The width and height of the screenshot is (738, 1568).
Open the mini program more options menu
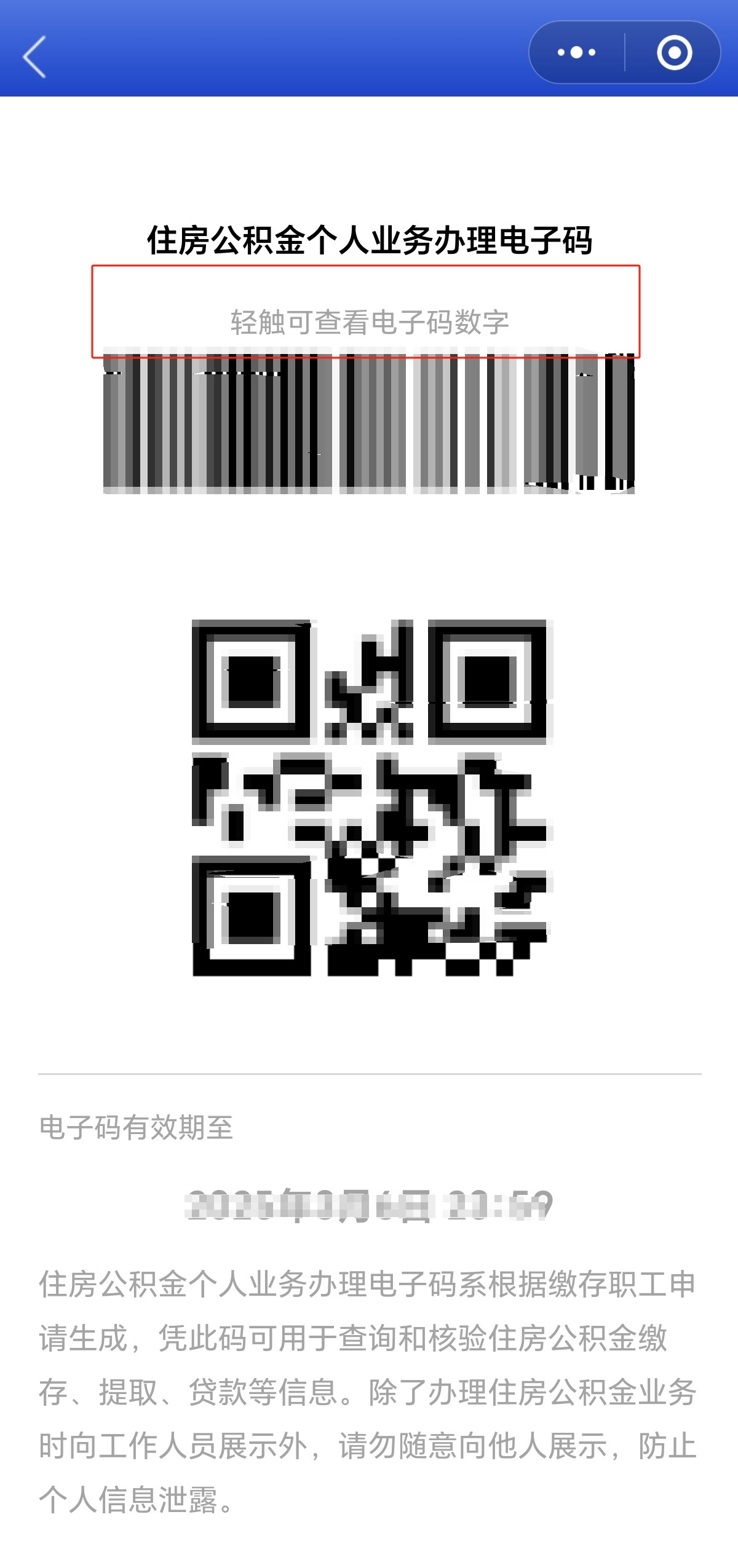576,53
